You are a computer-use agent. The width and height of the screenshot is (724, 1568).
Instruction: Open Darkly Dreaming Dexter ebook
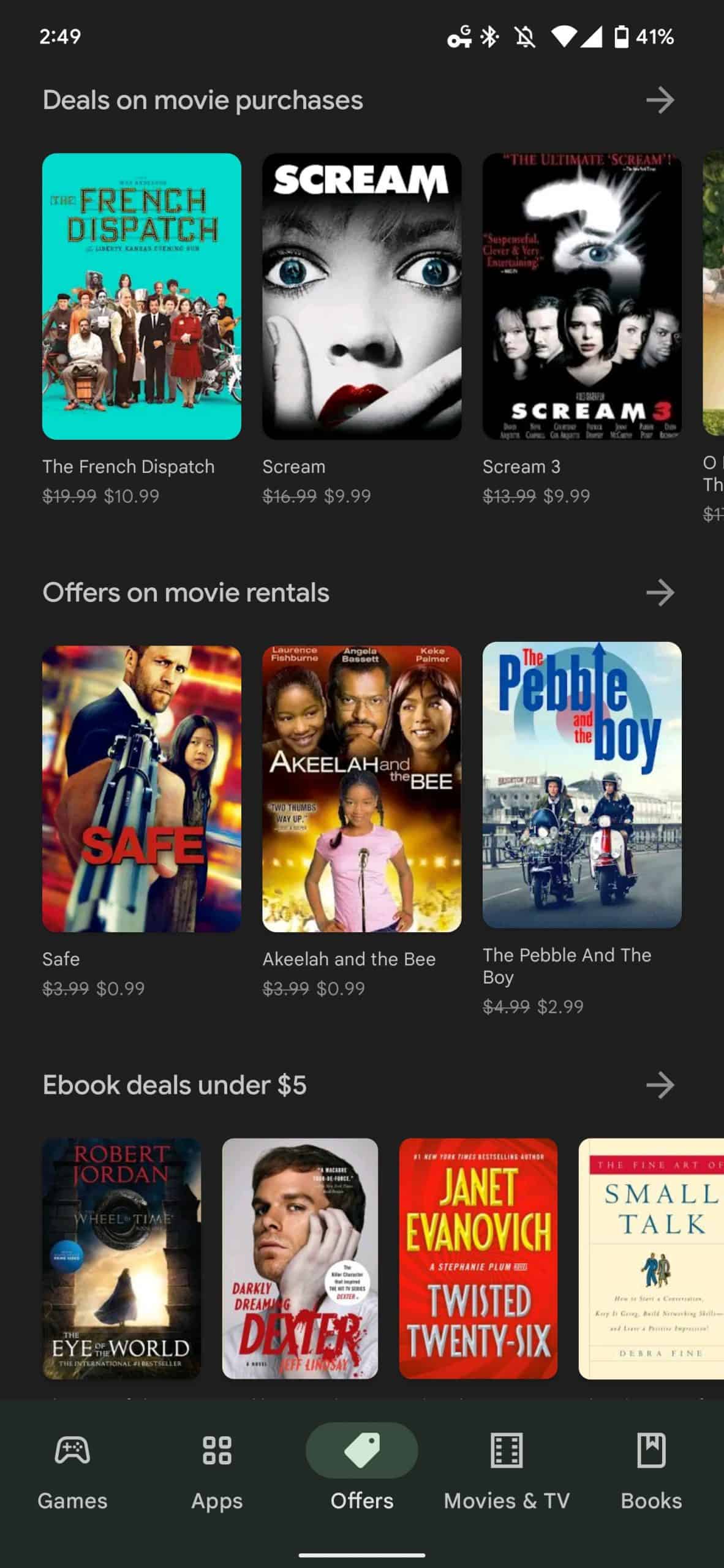[300, 1259]
